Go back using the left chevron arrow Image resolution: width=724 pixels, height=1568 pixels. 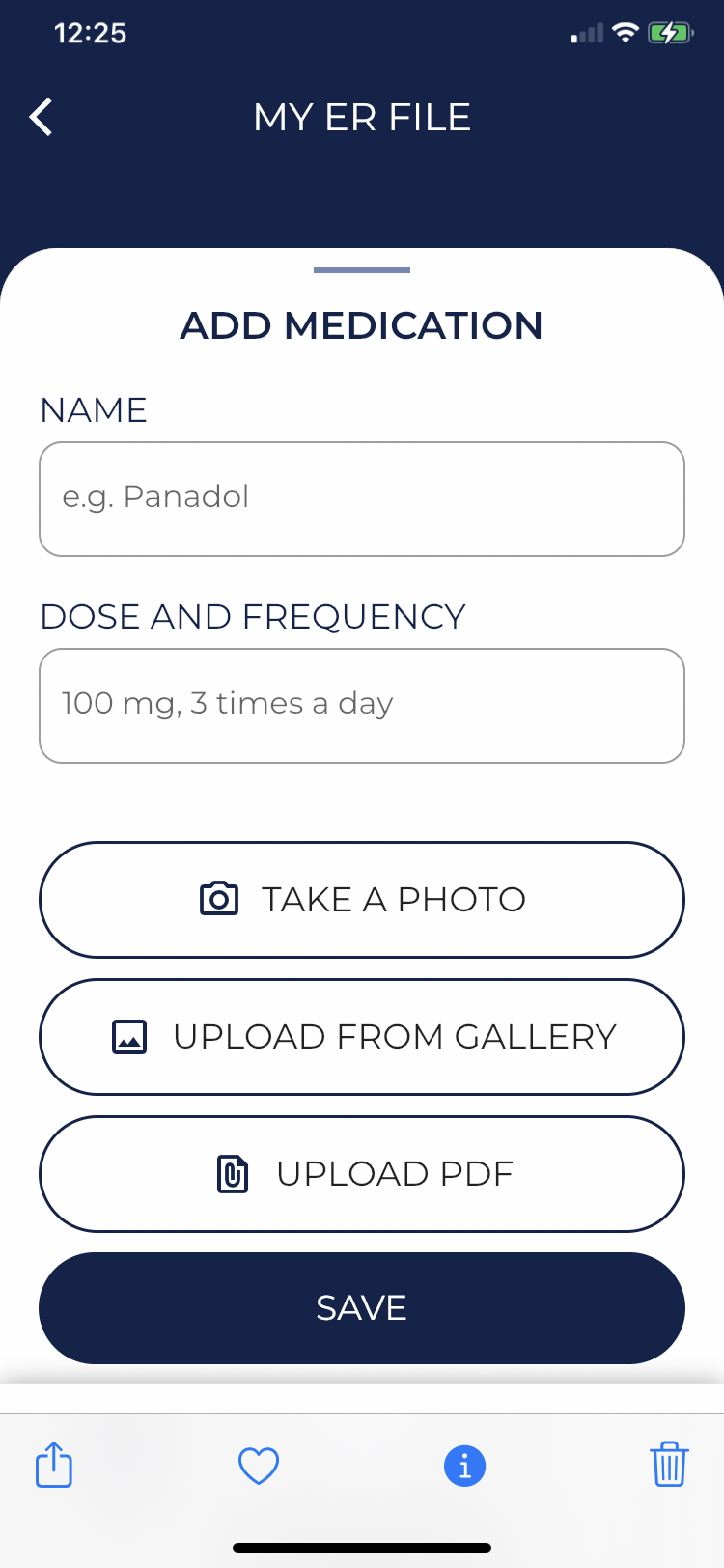click(41, 116)
